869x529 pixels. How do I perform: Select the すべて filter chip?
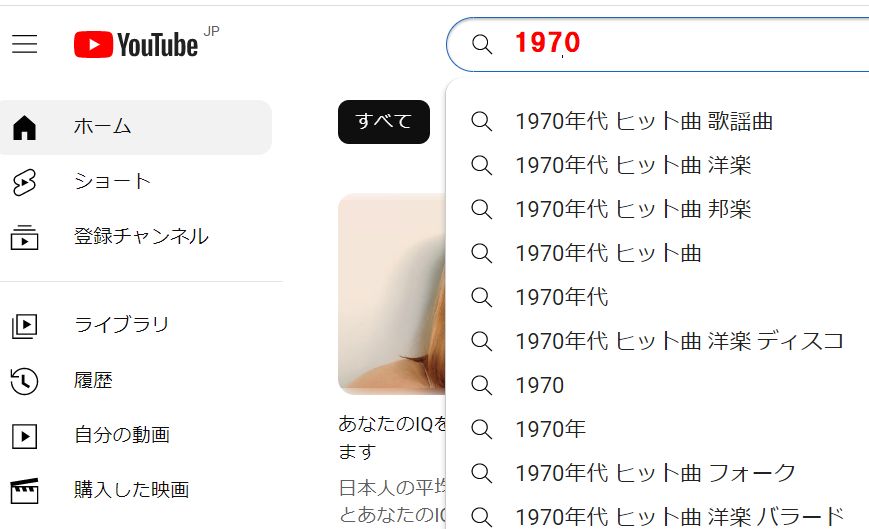(x=384, y=122)
